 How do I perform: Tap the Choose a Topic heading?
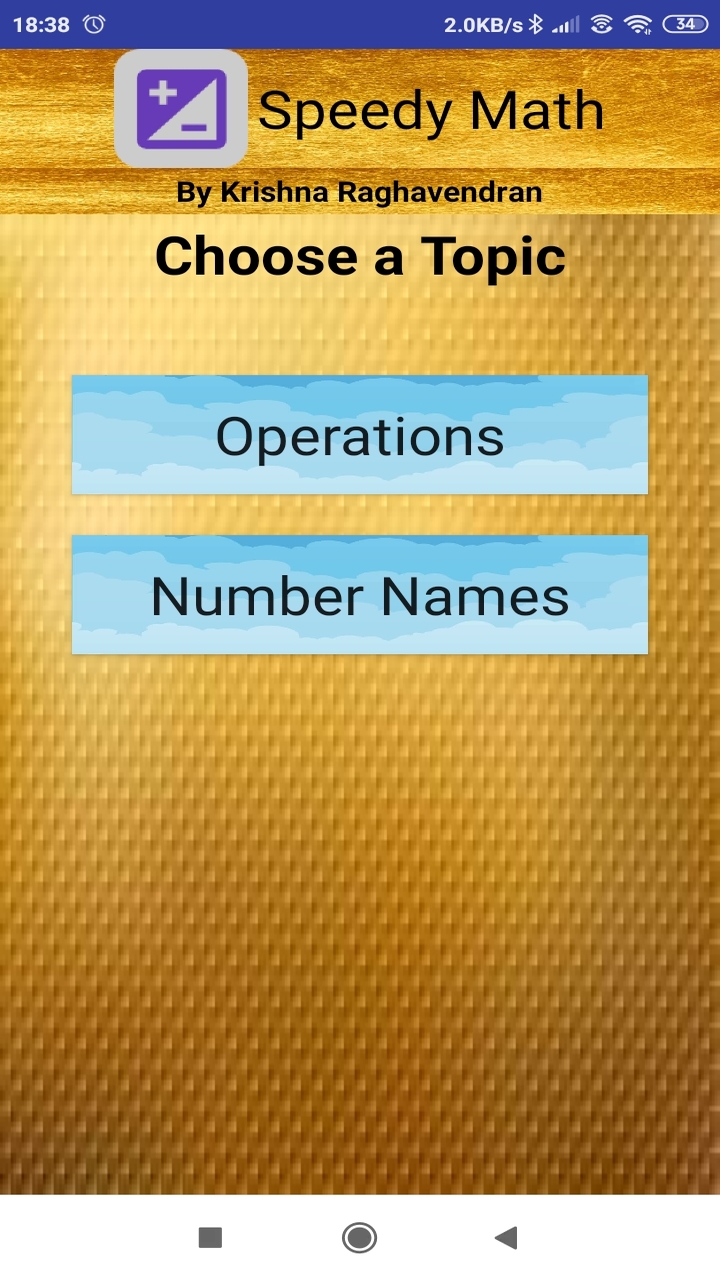click(359, 257)
